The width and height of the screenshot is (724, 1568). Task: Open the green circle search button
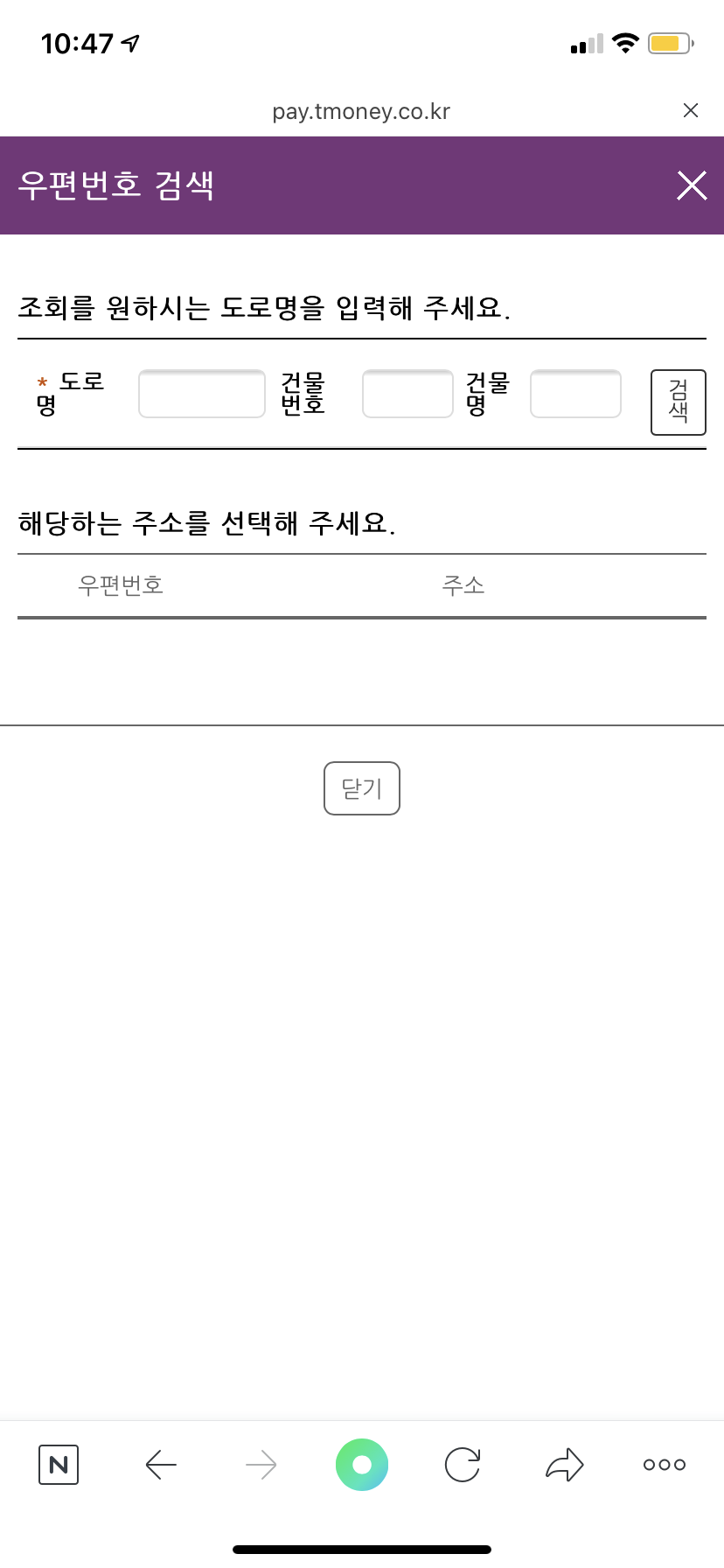point(362,1465)
